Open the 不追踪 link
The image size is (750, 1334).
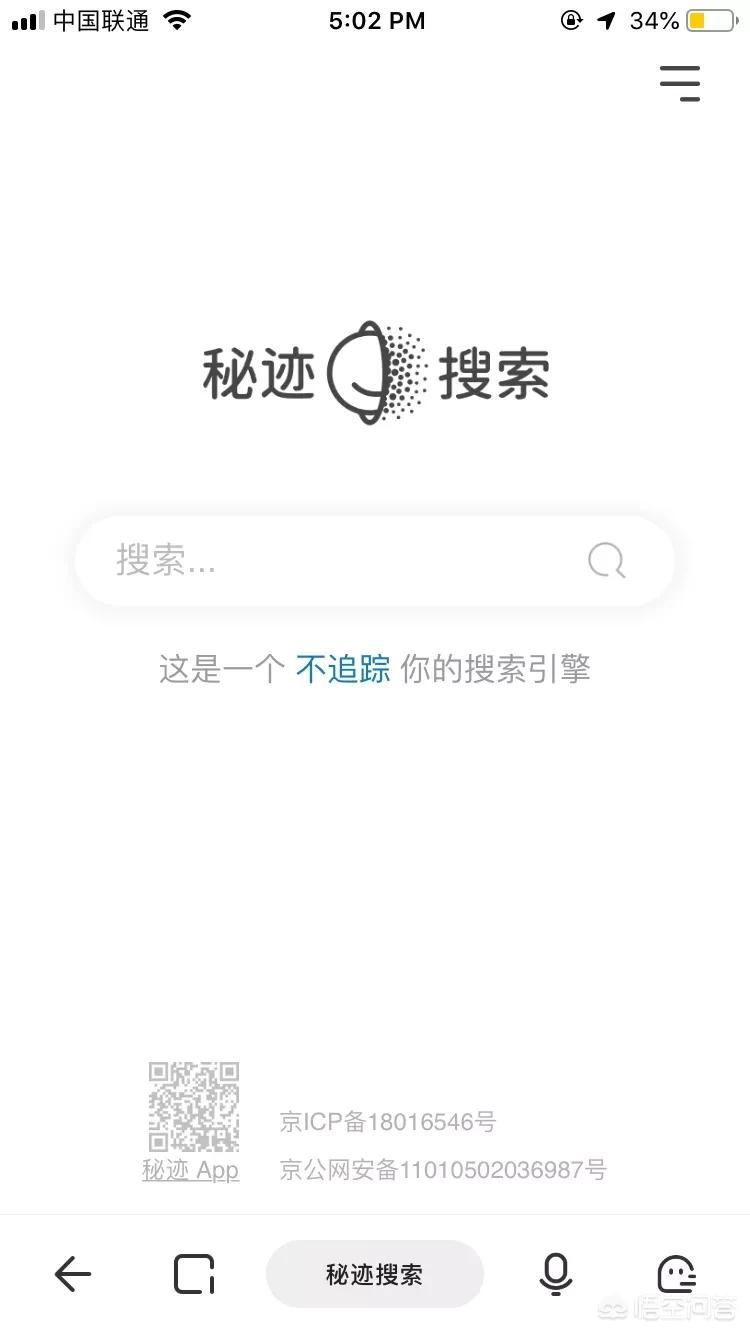click(343, 668)
